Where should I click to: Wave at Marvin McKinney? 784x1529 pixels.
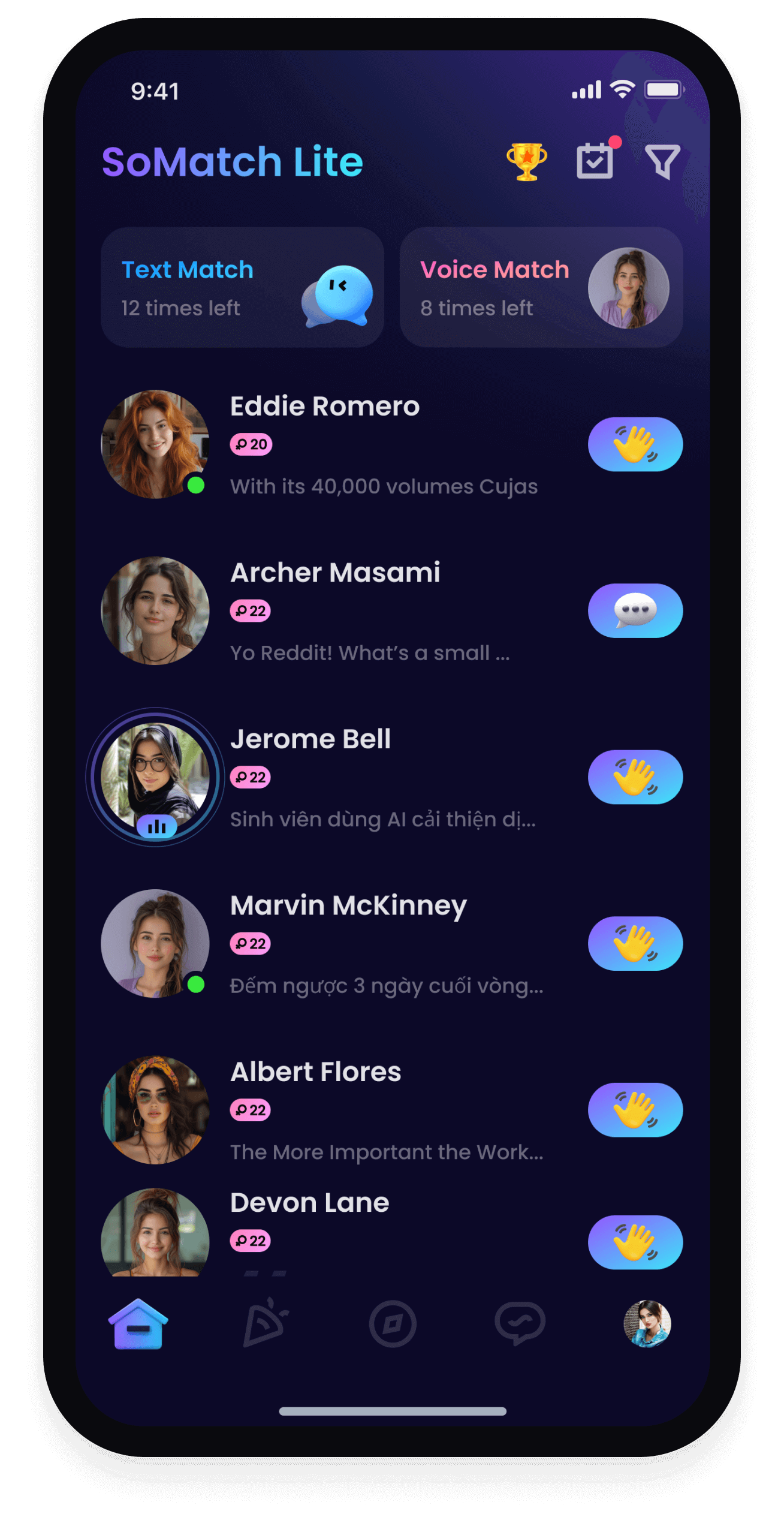tap(635, 943)
